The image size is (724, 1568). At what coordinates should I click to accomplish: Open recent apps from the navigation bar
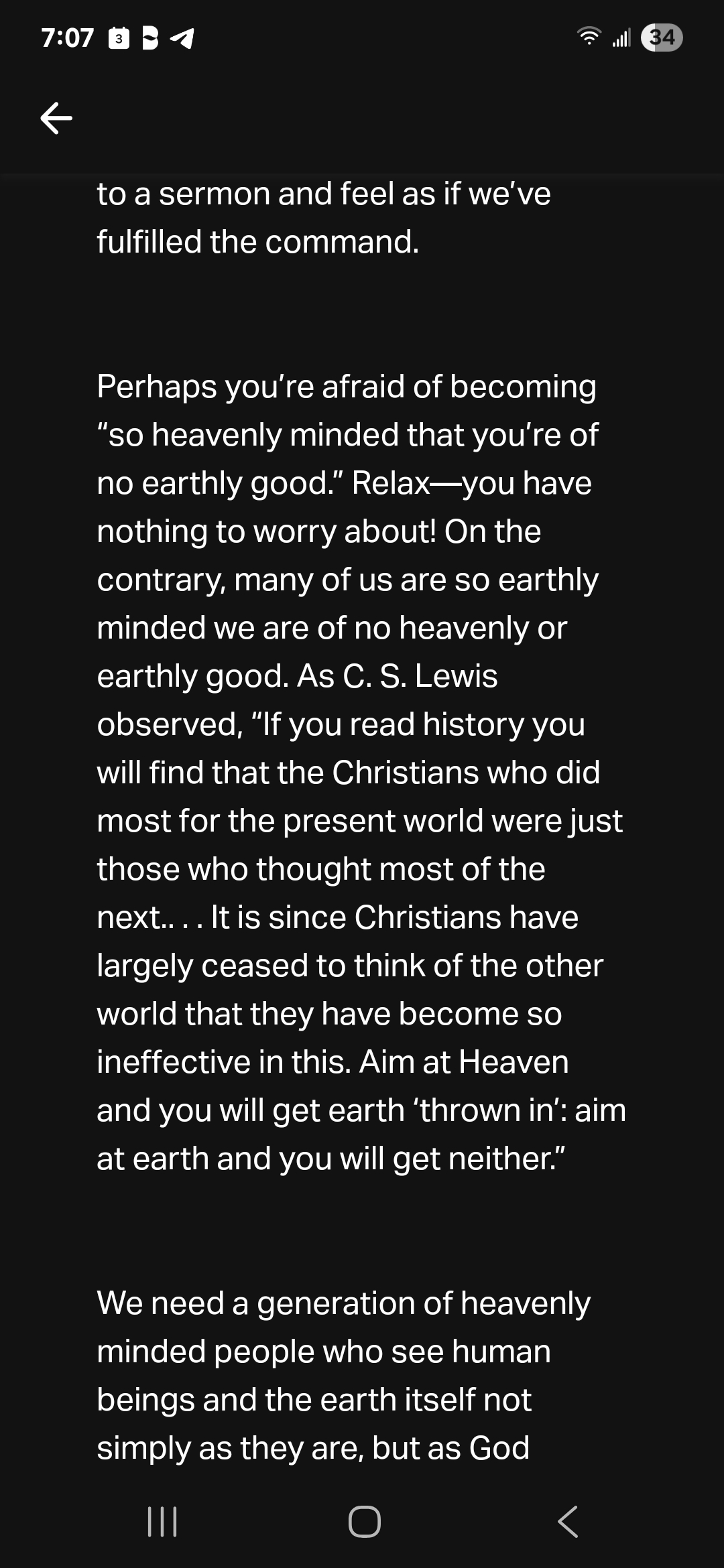pyautogui.click(x=162, y=1521)
